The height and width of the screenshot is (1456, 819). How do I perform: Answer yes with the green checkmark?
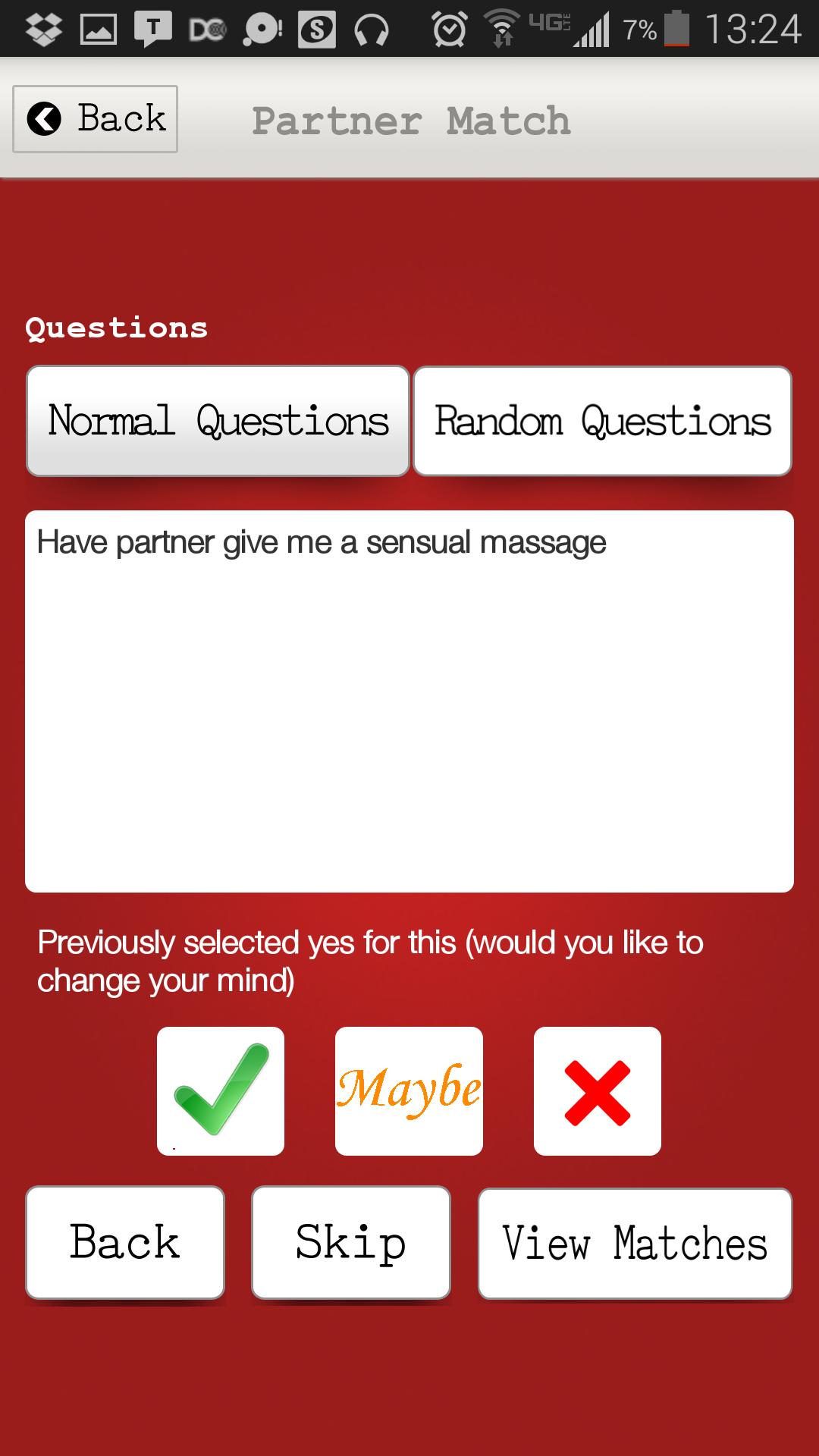[221, 1090]
